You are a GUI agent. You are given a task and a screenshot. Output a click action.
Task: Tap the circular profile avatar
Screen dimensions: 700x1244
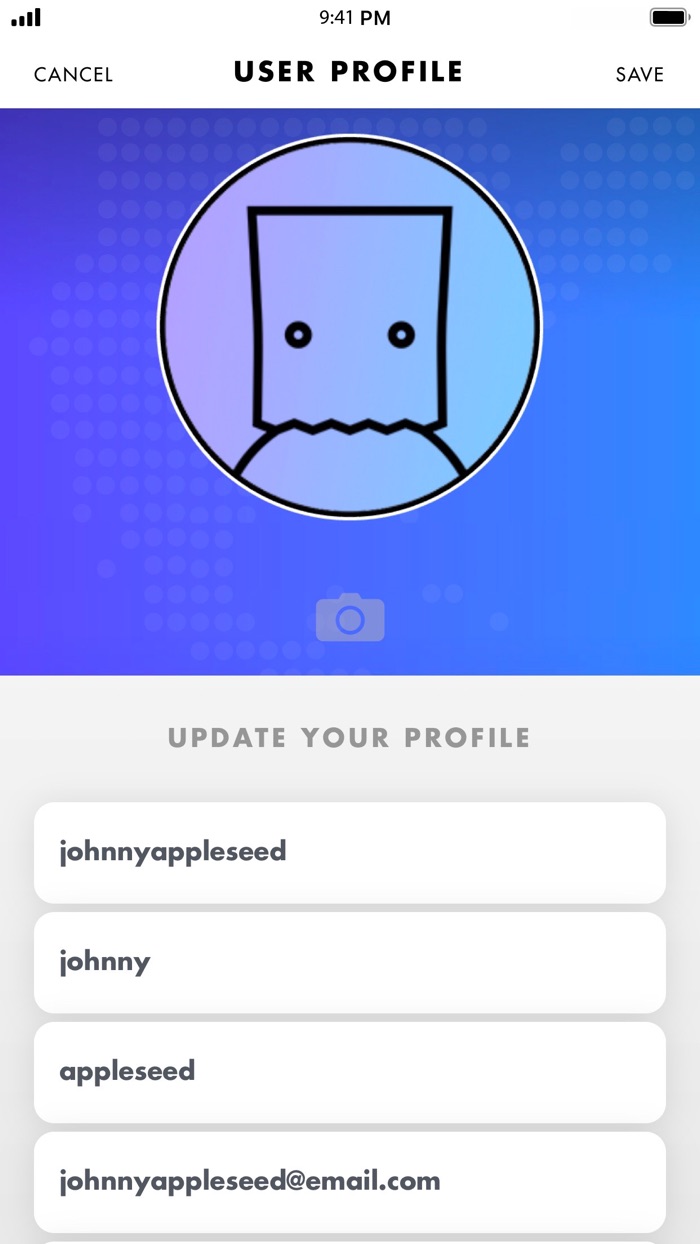point(350,327)
